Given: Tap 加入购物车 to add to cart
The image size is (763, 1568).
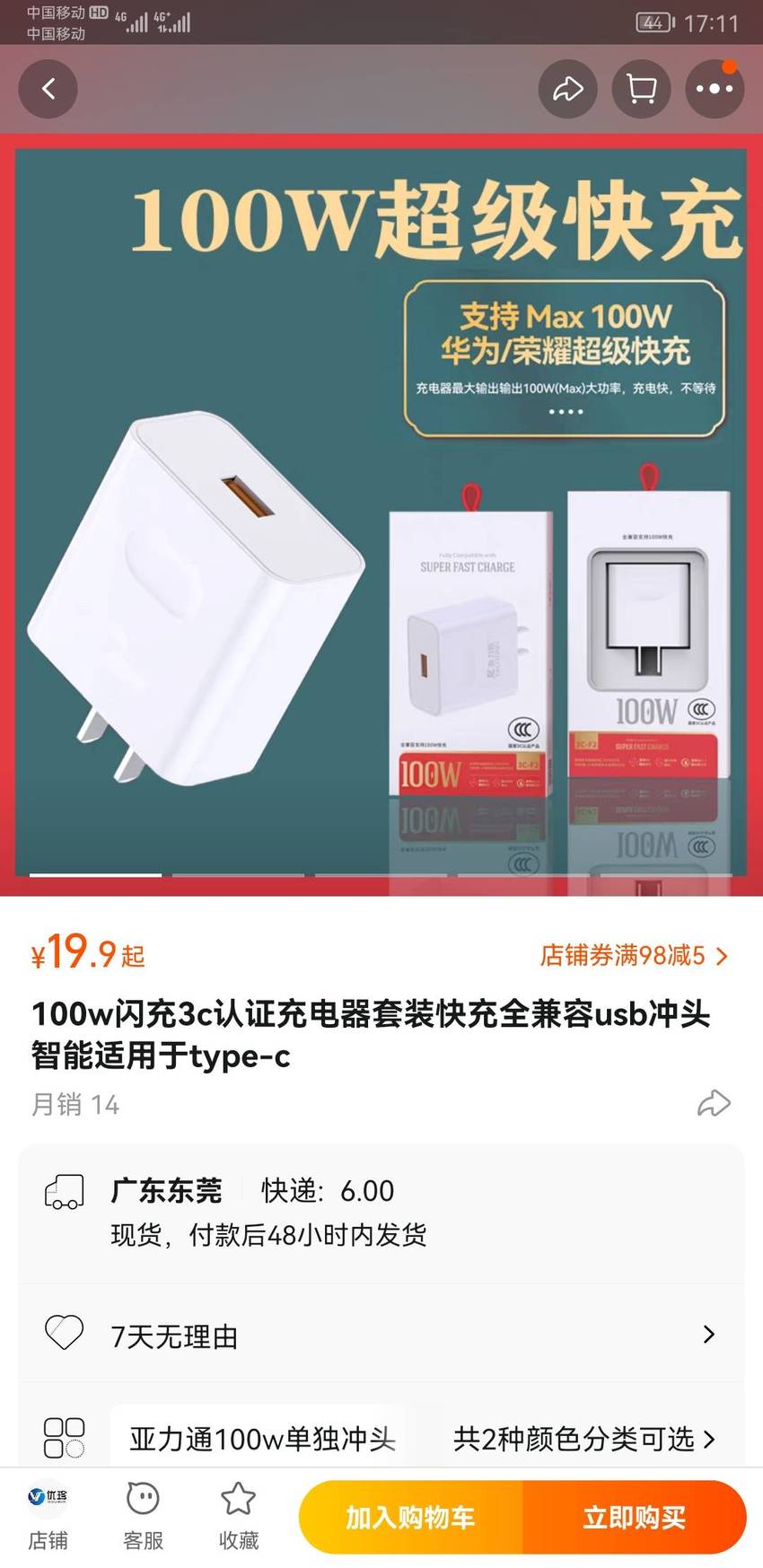Looking at the screenshot, I should pyautogui.click(x=411, y=1518).
